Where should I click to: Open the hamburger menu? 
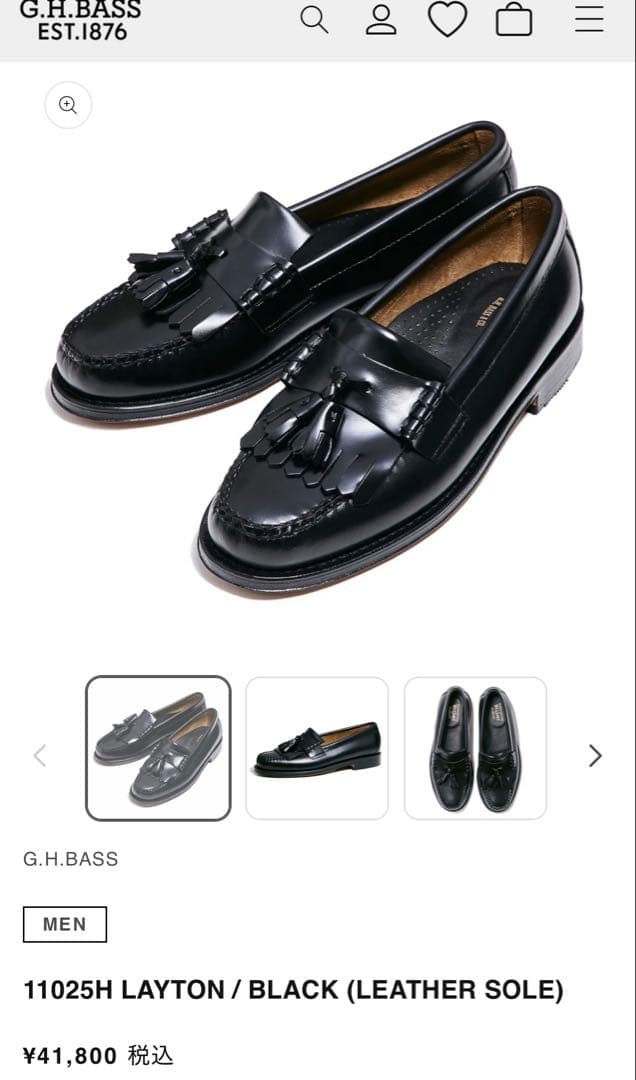click(x=589, y=19)
